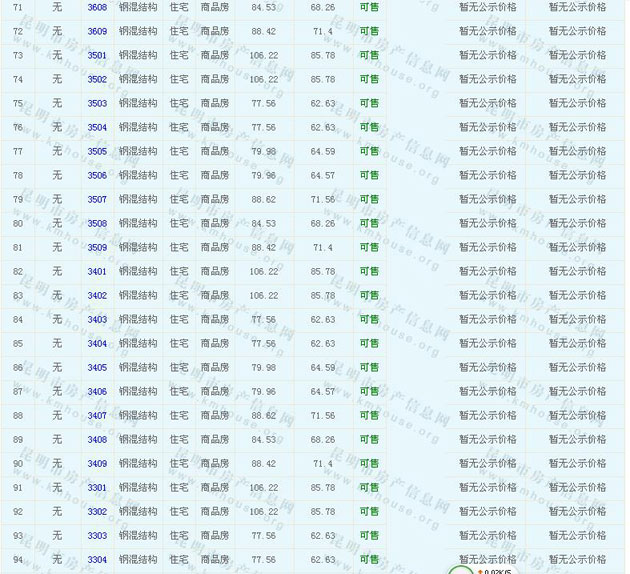Open the 3504 room link
Image resolution: width=630 pixels, height=574 pixels.
pyautogui.click(x=97, y=128)
